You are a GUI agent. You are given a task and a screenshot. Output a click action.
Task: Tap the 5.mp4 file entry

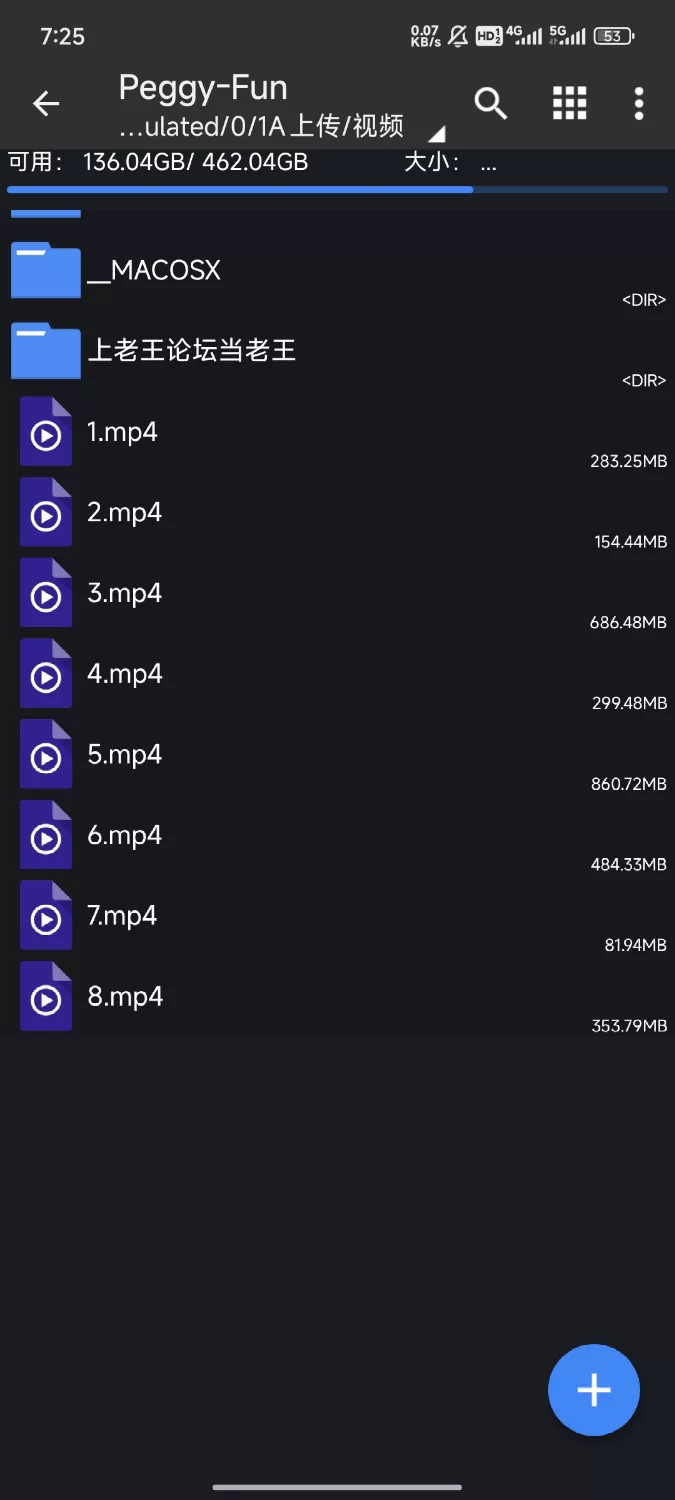click(337, 754)
